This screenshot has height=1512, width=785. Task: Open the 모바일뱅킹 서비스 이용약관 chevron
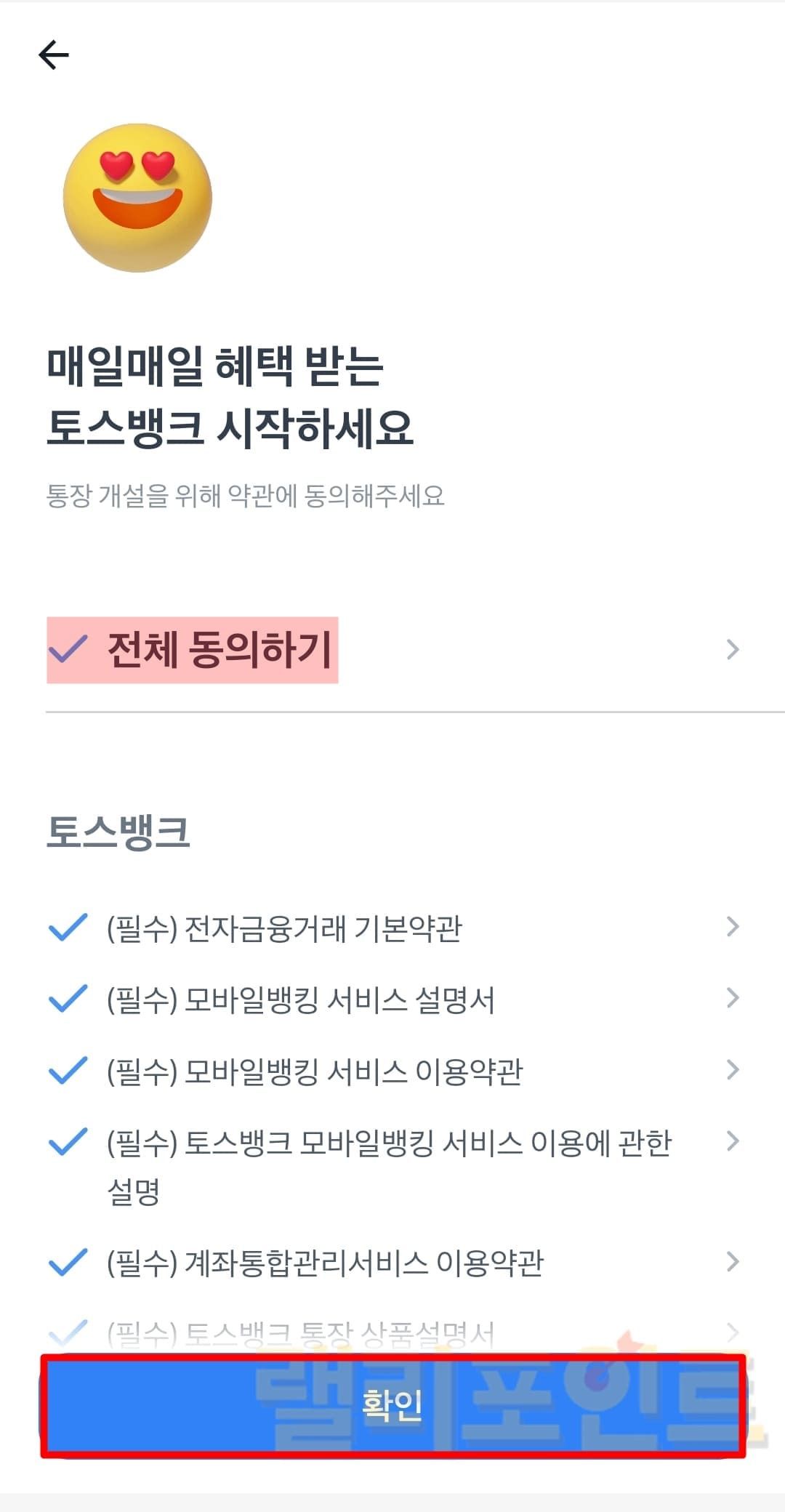732,1069
